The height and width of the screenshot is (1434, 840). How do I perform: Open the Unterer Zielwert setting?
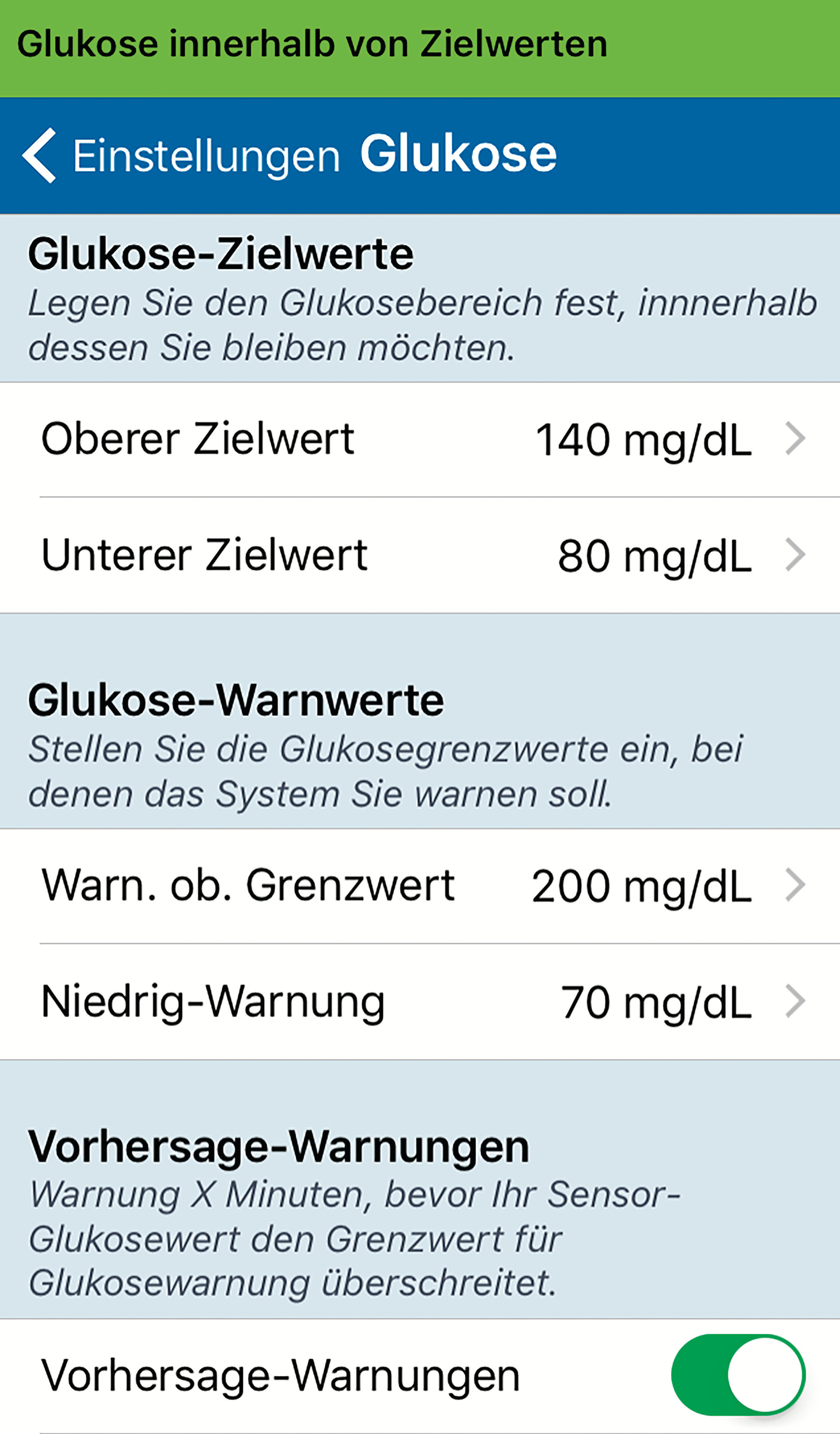[420, 555]
